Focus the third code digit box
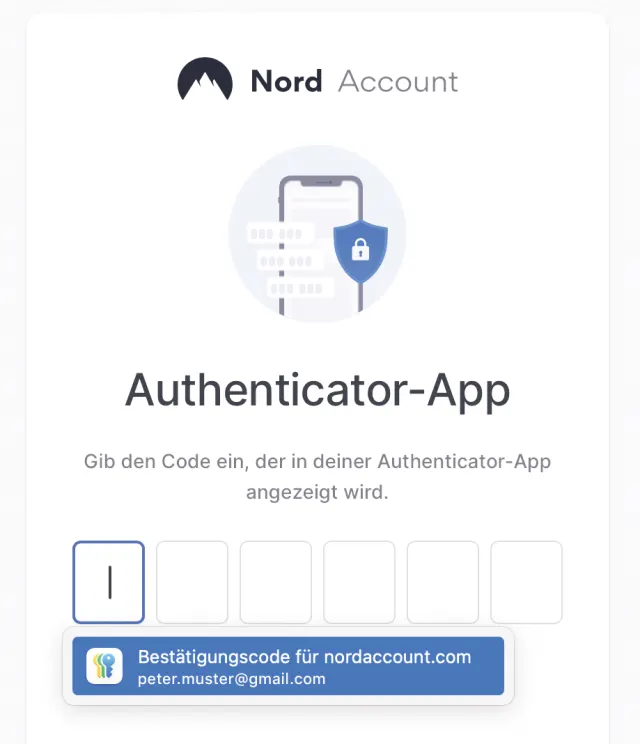Image resolution: width=640 pixels, height=744 pixels. coord(276,582)
